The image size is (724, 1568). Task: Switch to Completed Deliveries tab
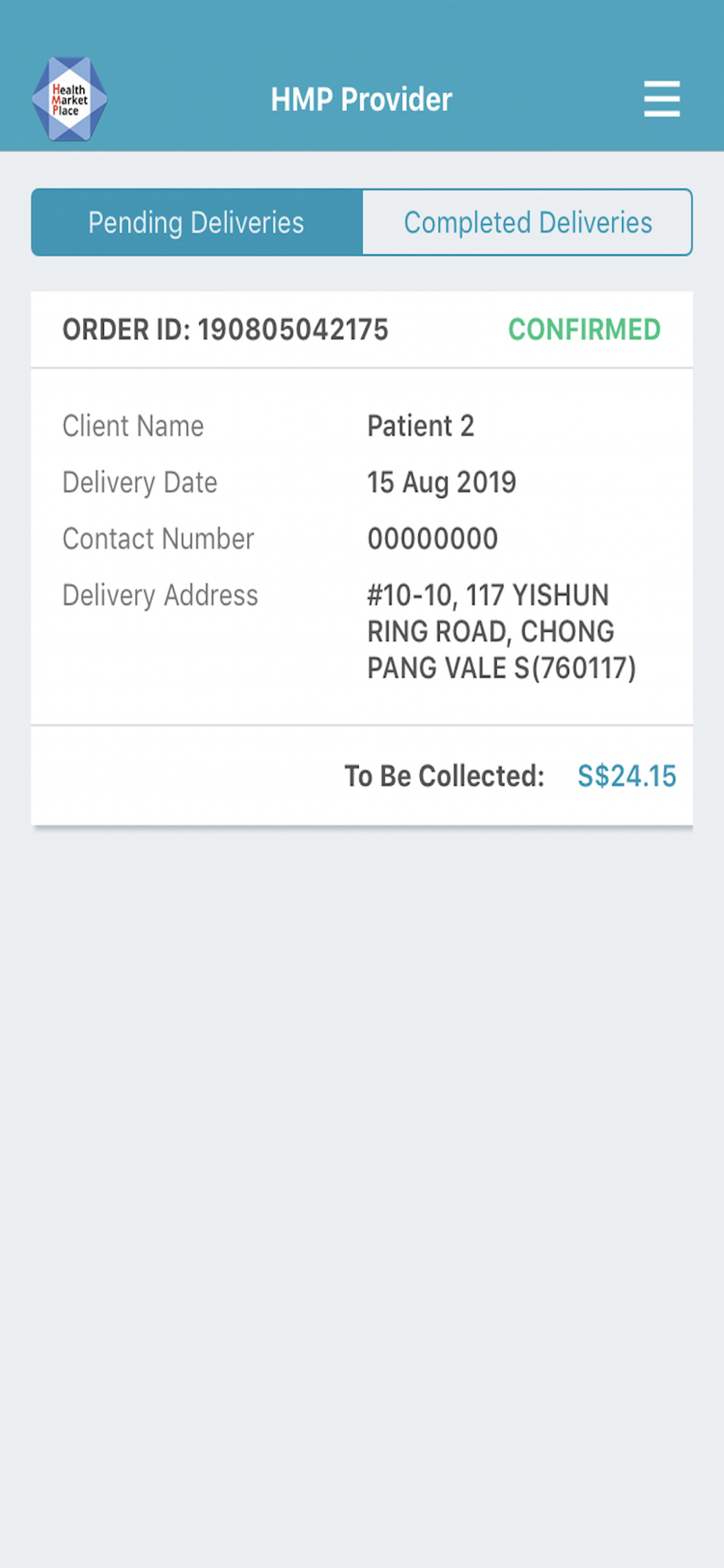pyautogui.click(x=527, y=223)
